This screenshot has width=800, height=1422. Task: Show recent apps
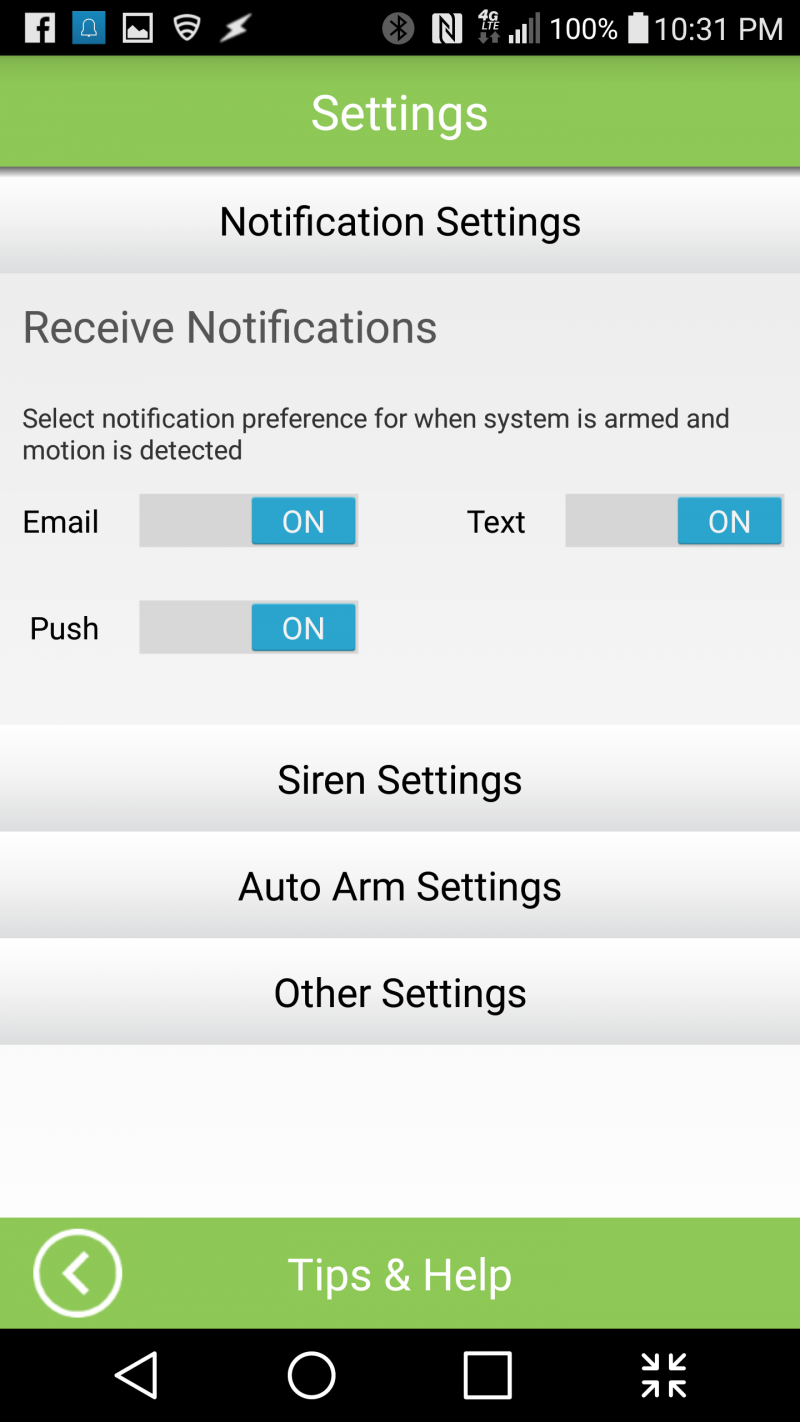pyautogui.click(x=488, y=1375)
